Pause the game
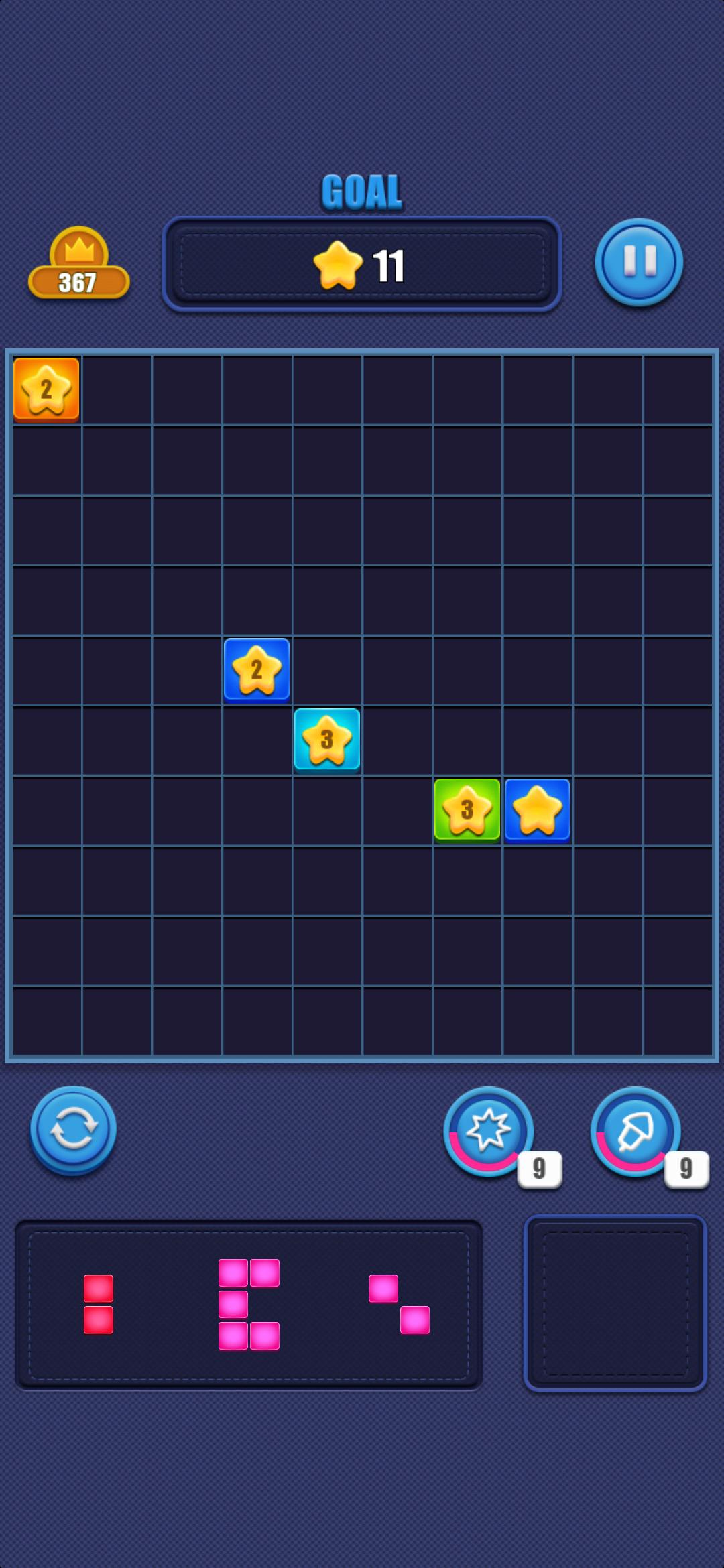 639,262
